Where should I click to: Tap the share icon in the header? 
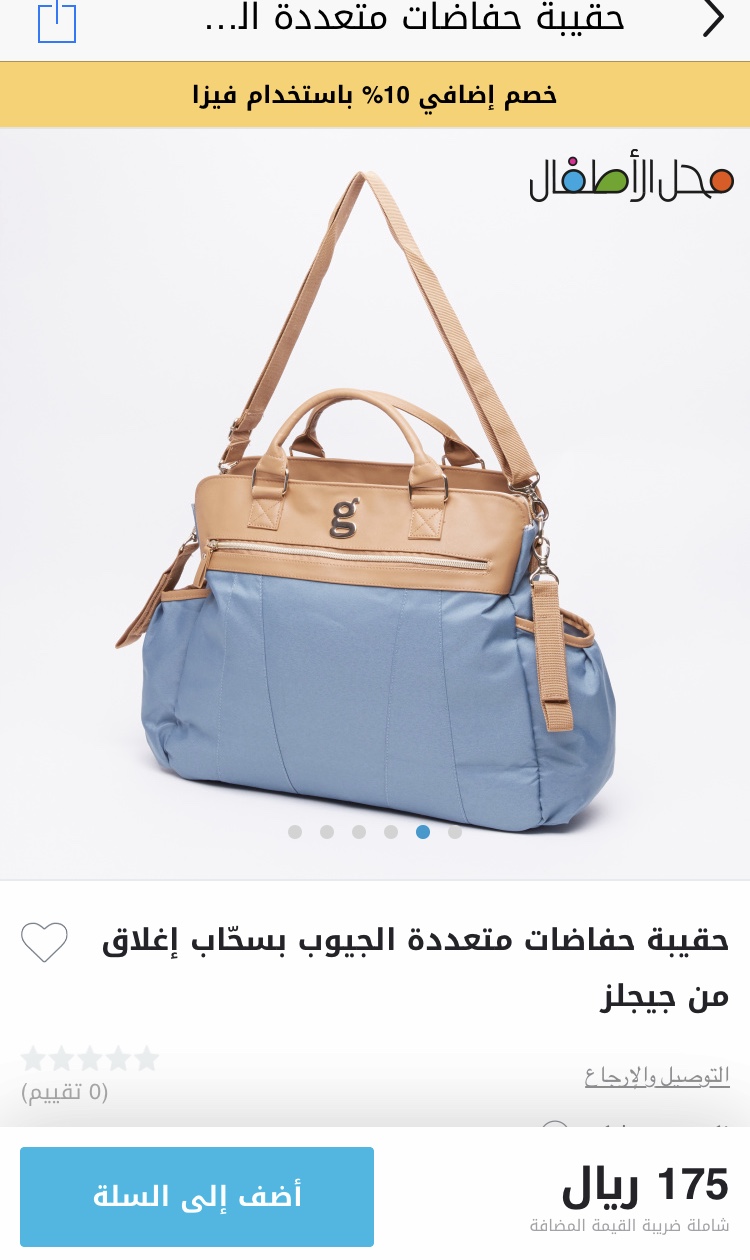(57, 20)
